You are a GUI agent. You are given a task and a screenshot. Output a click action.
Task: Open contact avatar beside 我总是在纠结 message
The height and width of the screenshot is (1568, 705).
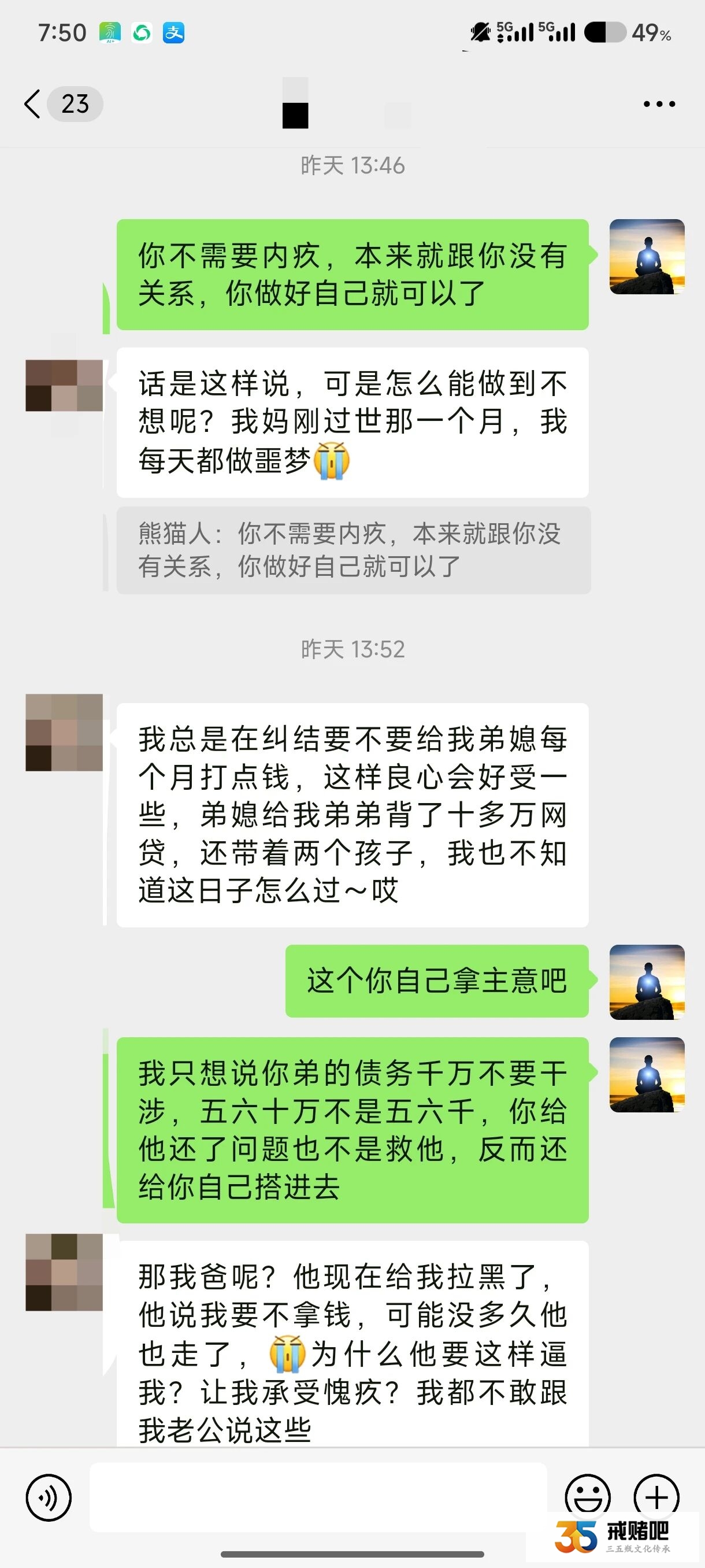click(64, 733)
